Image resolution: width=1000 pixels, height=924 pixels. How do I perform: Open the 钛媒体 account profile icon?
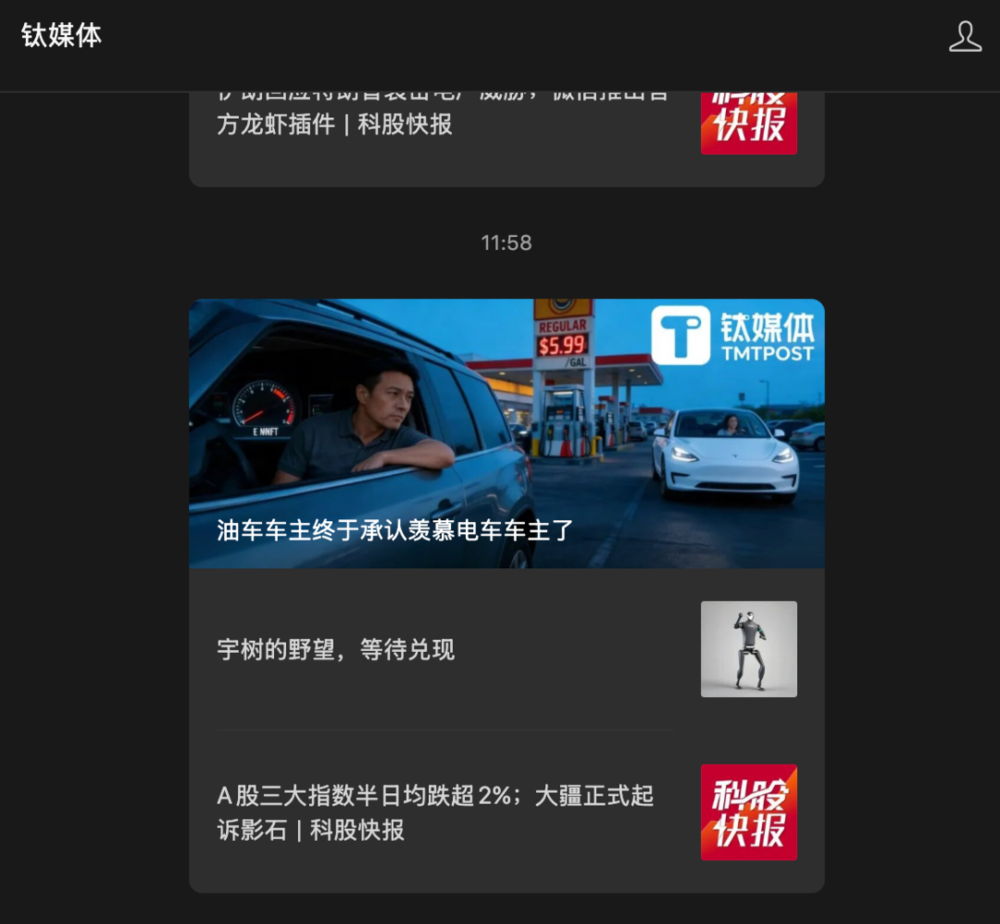964,37
